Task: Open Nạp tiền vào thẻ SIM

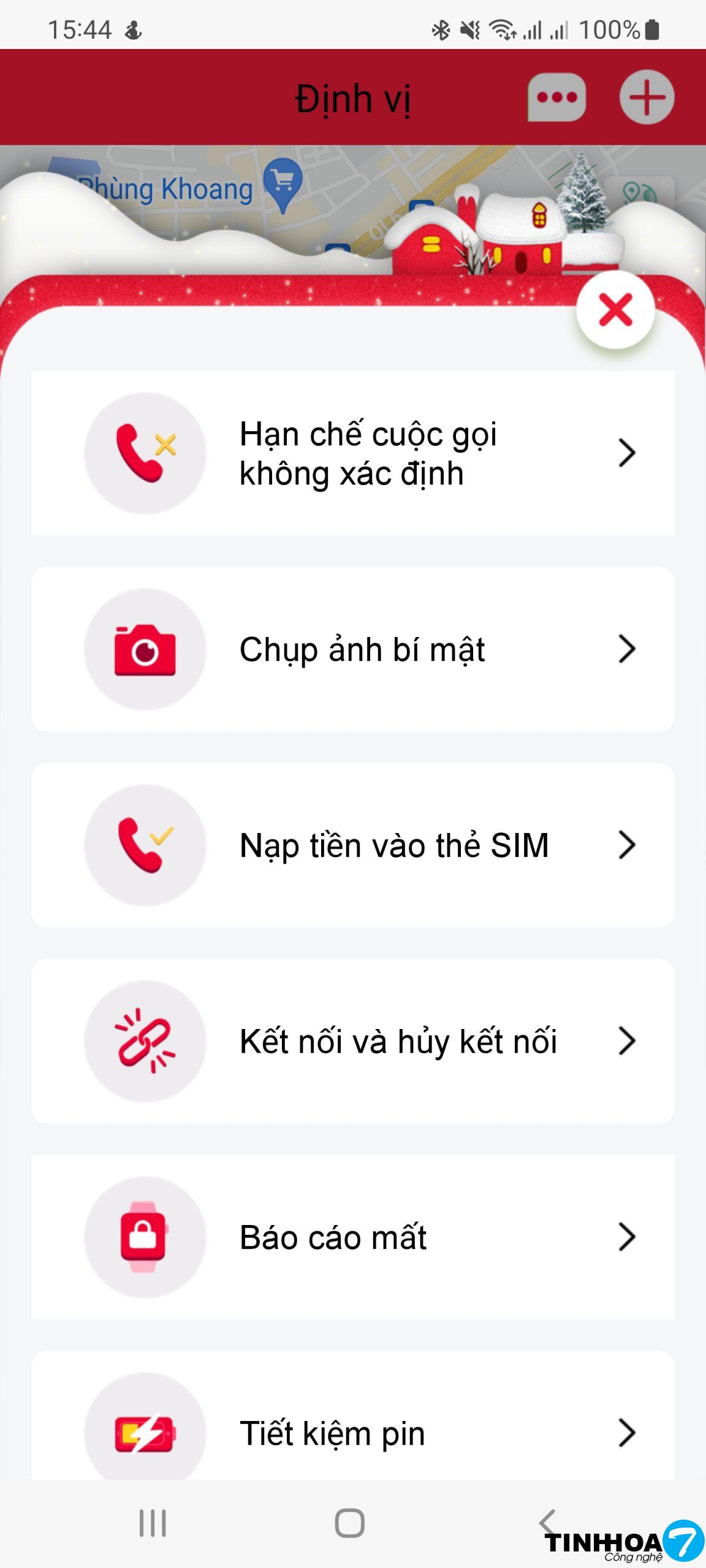Action: (353, 845)
